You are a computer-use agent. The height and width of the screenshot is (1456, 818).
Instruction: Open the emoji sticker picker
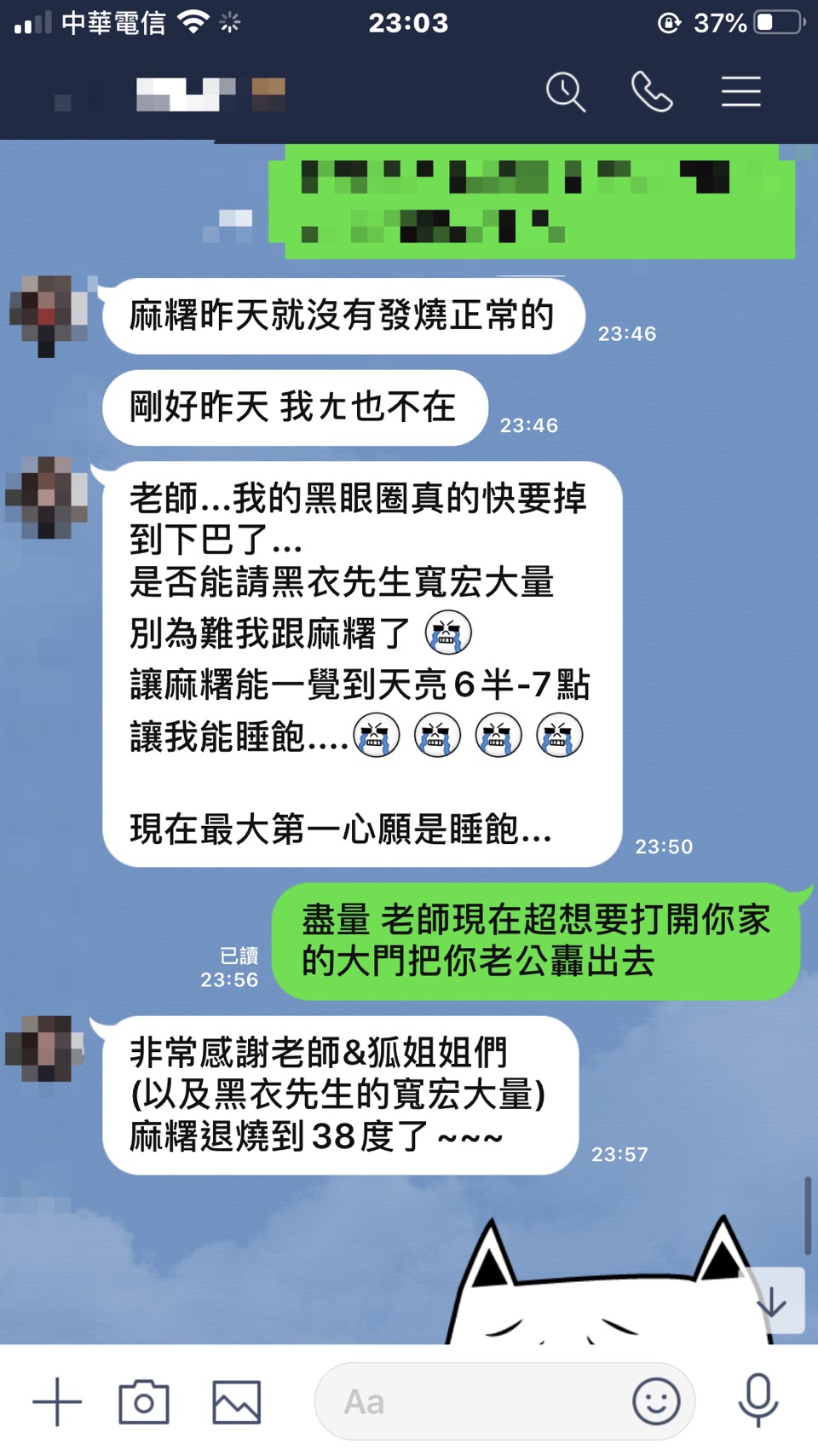655,1401
